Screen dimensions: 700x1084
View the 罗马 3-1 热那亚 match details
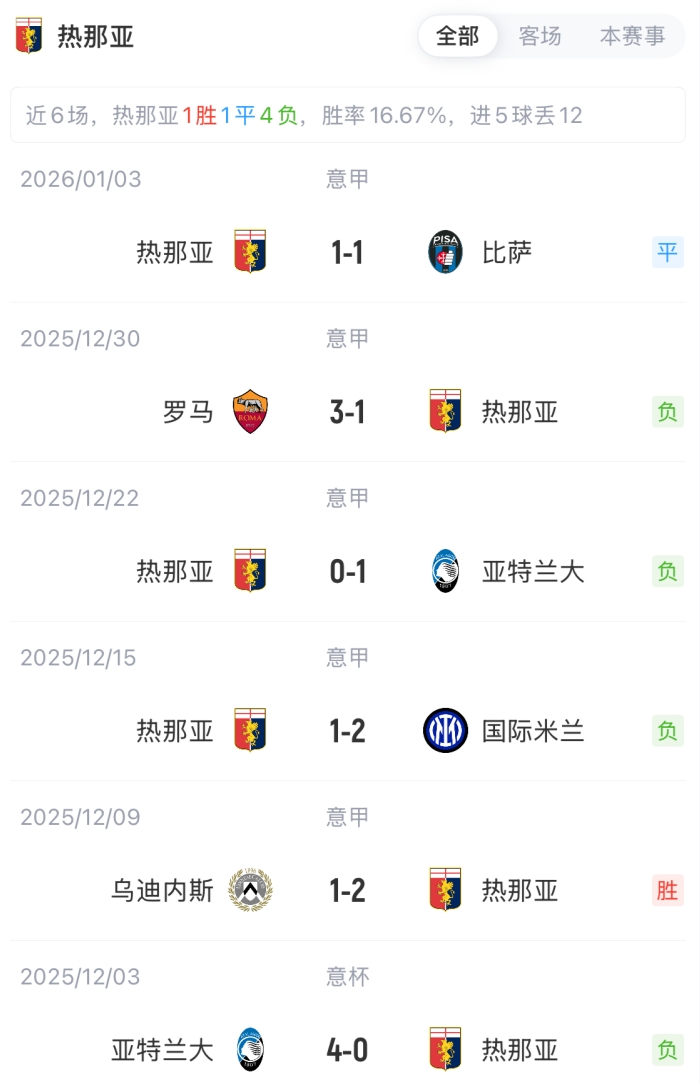[x=347, y=412]
